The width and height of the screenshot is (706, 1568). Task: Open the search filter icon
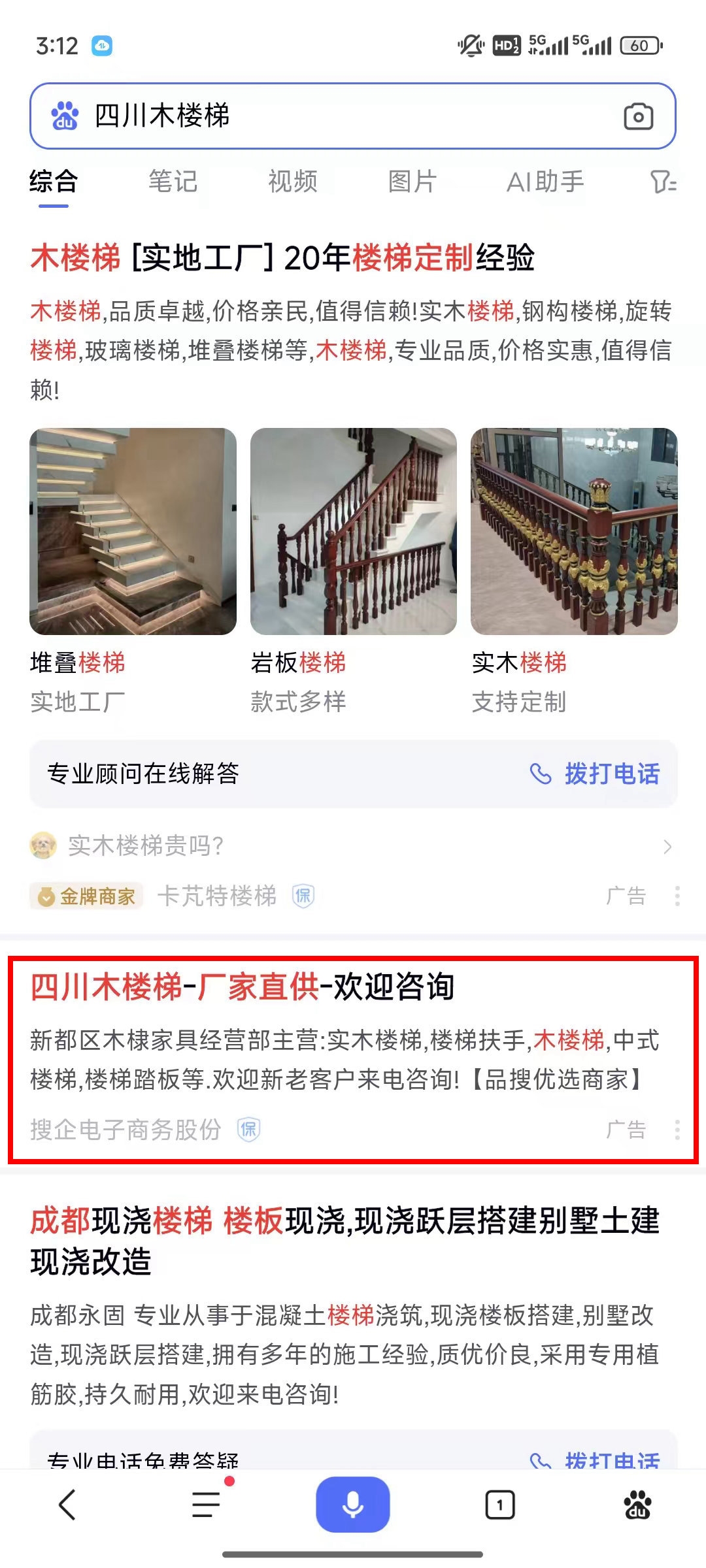tap(663, 182)
